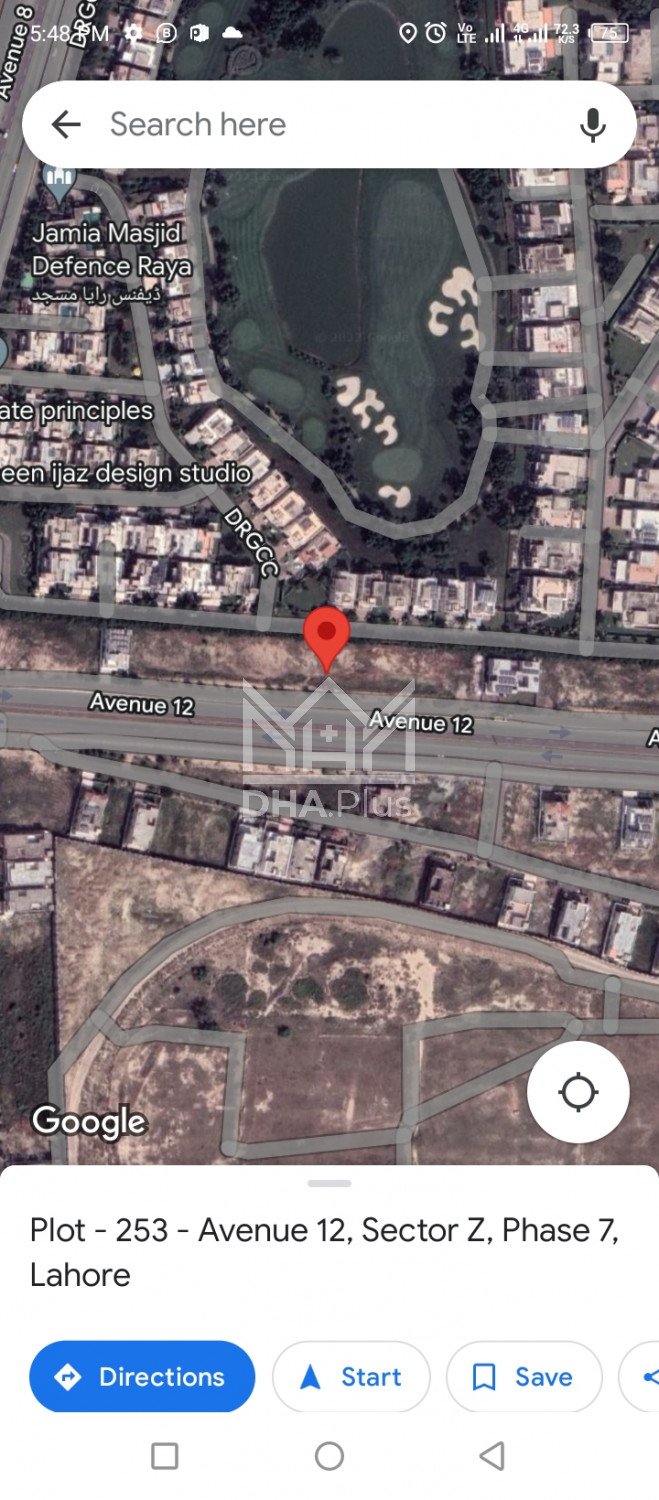Tap the red location pin

pyautogui.click(x=326, y=636)
